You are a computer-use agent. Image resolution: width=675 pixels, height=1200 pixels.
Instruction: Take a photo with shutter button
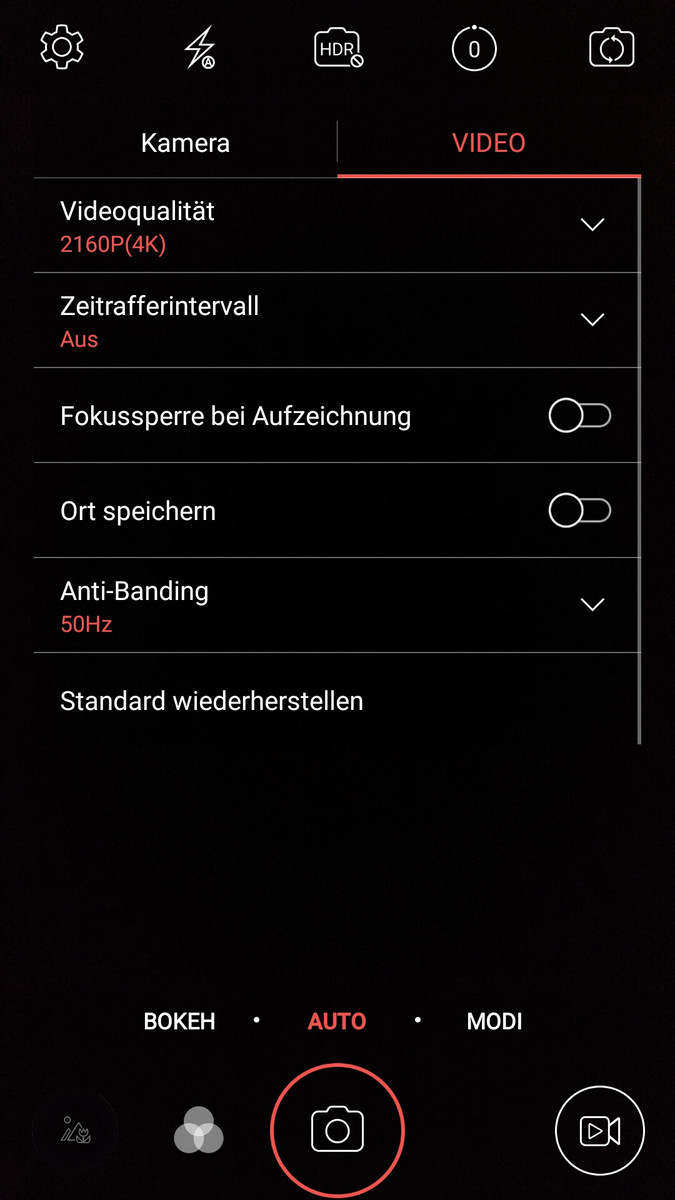click(337, 1131)
